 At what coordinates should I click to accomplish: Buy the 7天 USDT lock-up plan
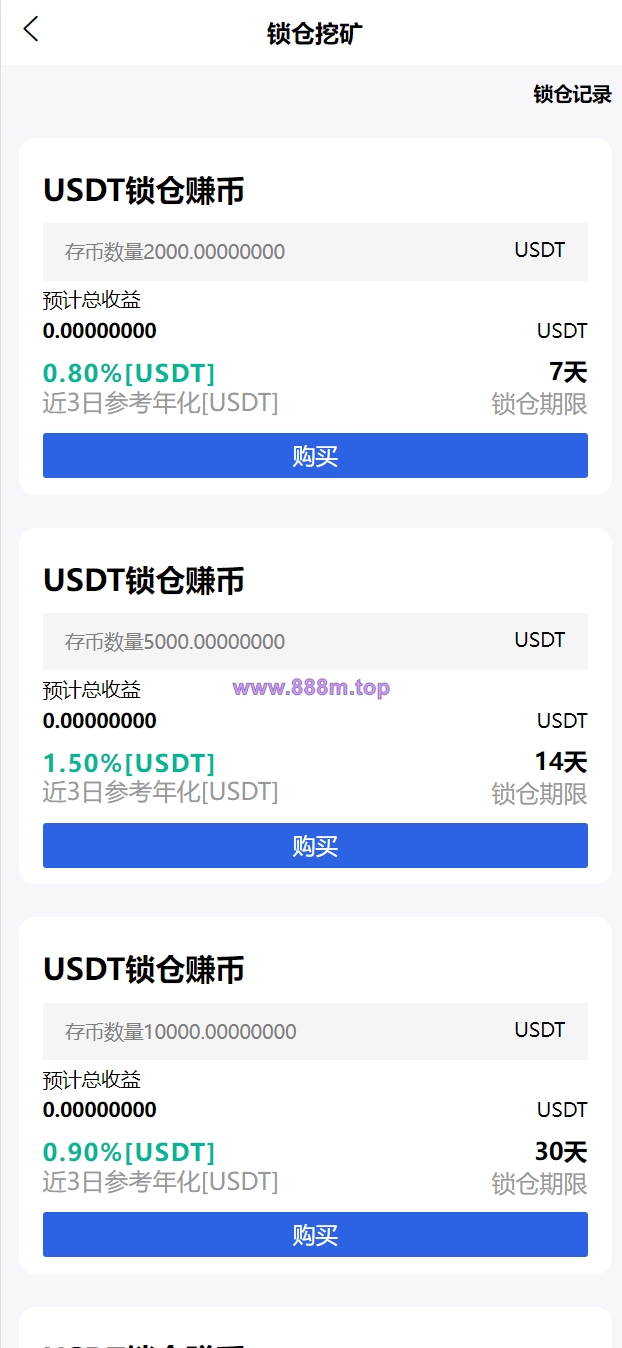click(x=315, y=456)
